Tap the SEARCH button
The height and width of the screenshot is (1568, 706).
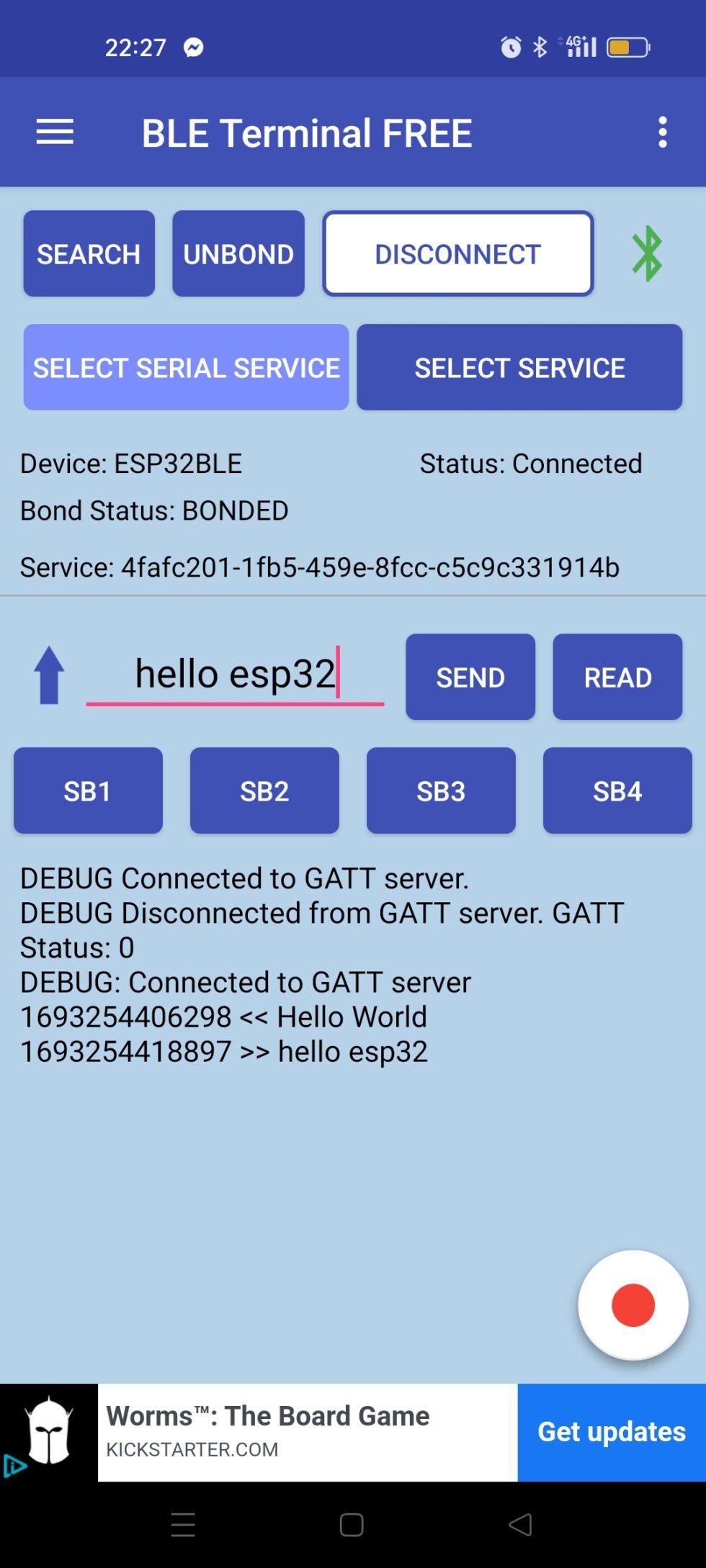click(89, 253)
